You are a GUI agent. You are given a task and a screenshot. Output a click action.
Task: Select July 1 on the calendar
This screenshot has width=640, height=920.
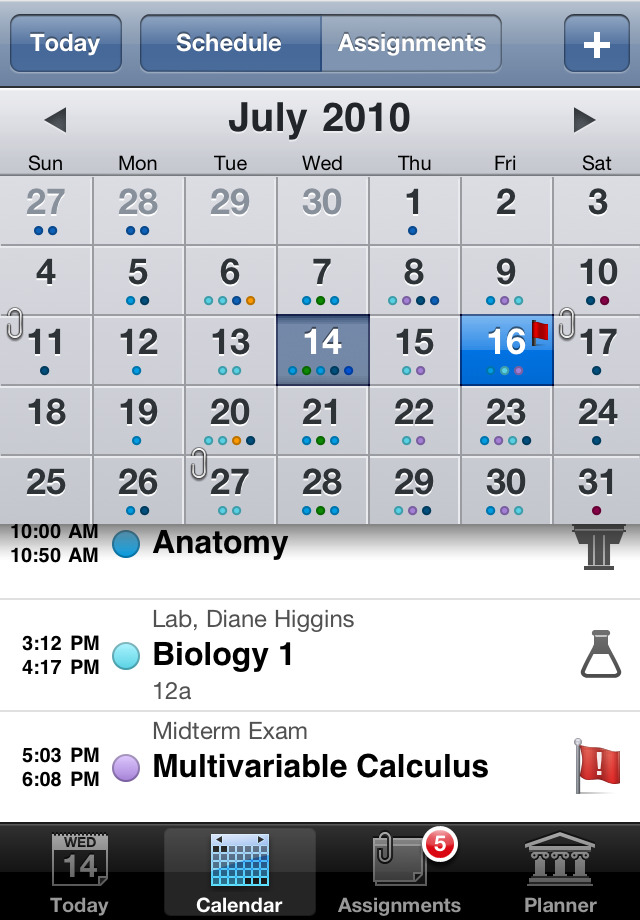click(414, 210)
